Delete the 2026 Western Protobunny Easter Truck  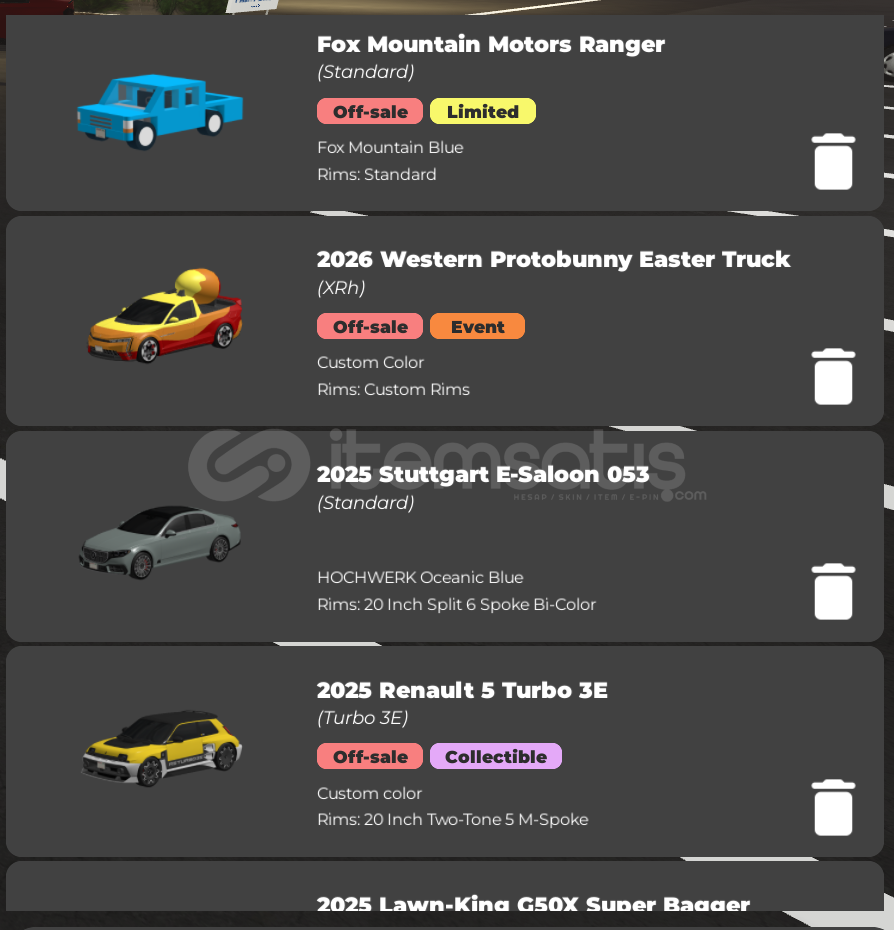click(832, 377)
